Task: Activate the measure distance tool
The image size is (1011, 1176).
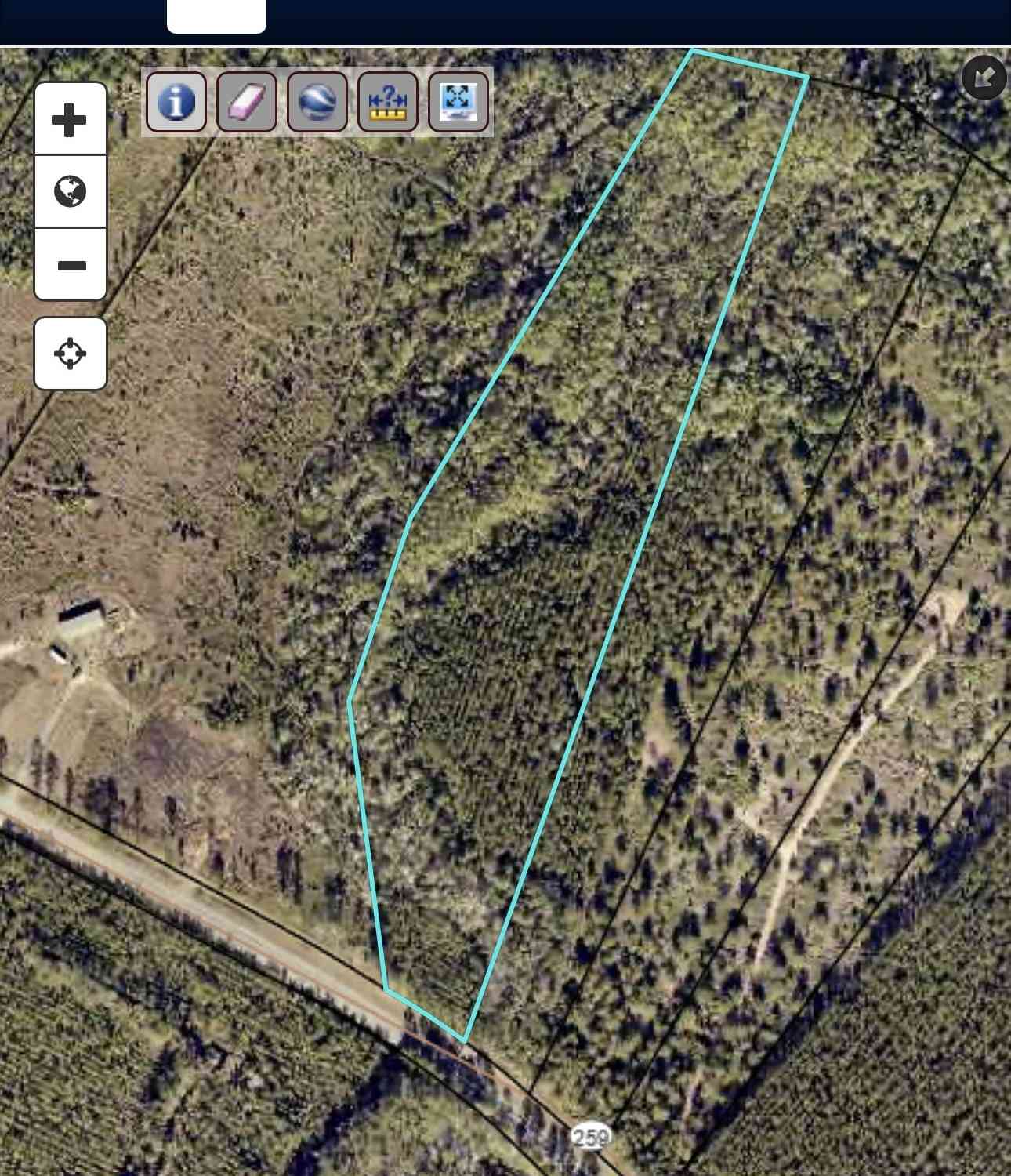Action: (388, 102)
